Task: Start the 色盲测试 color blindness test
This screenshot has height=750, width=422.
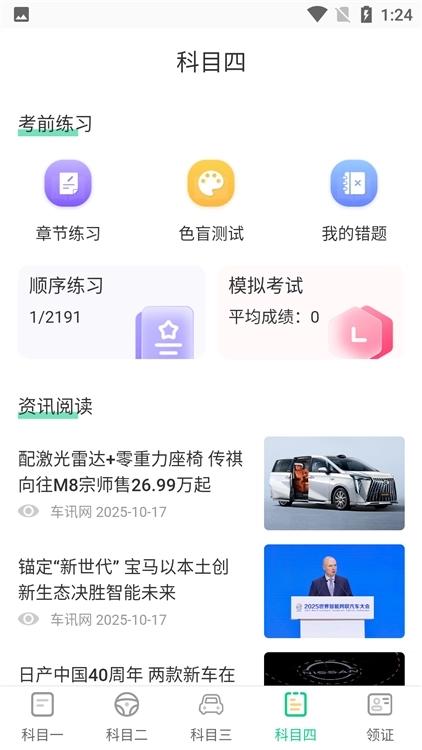Action: click(x=211, y=200)
